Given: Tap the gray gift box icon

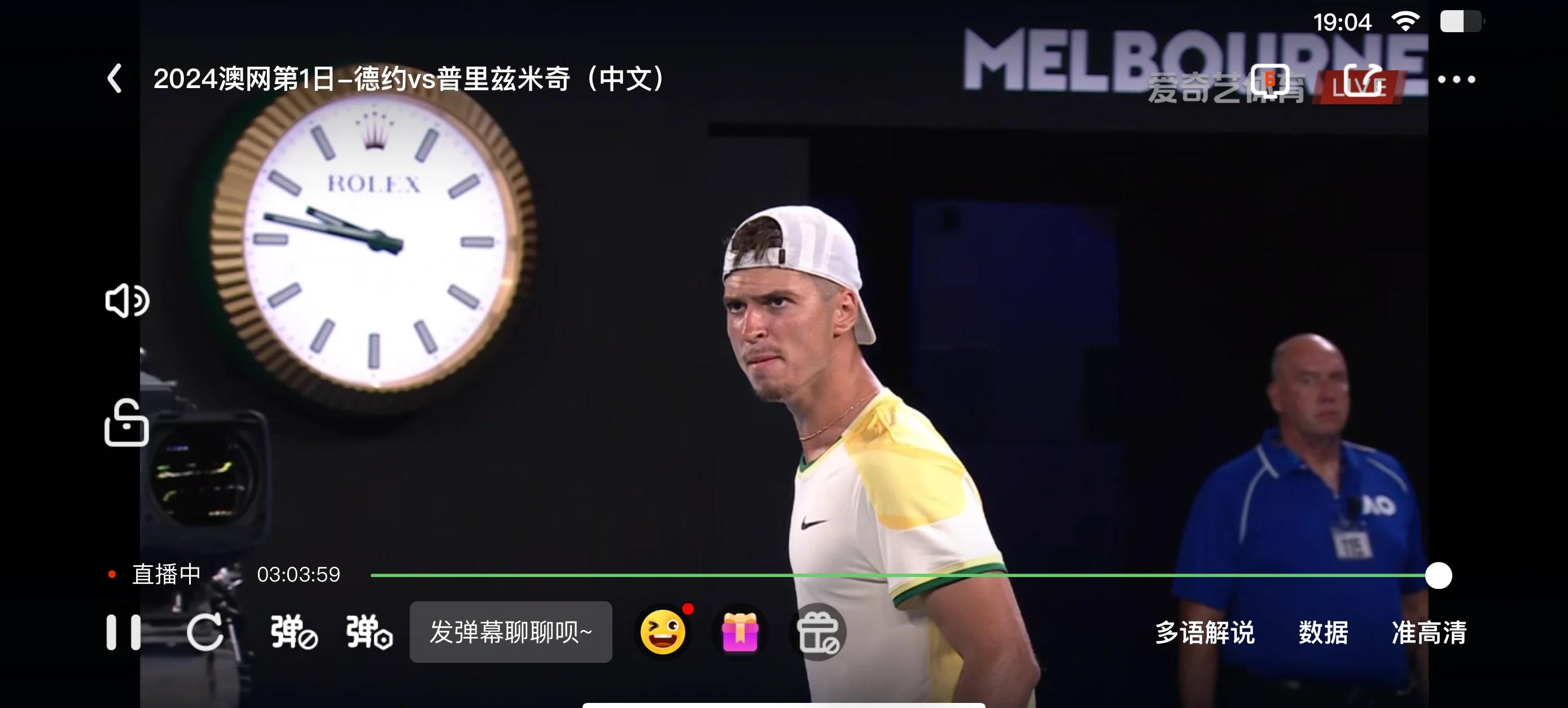Looking at the screenshot, I should pyautogui.click(x=818, y=632).
